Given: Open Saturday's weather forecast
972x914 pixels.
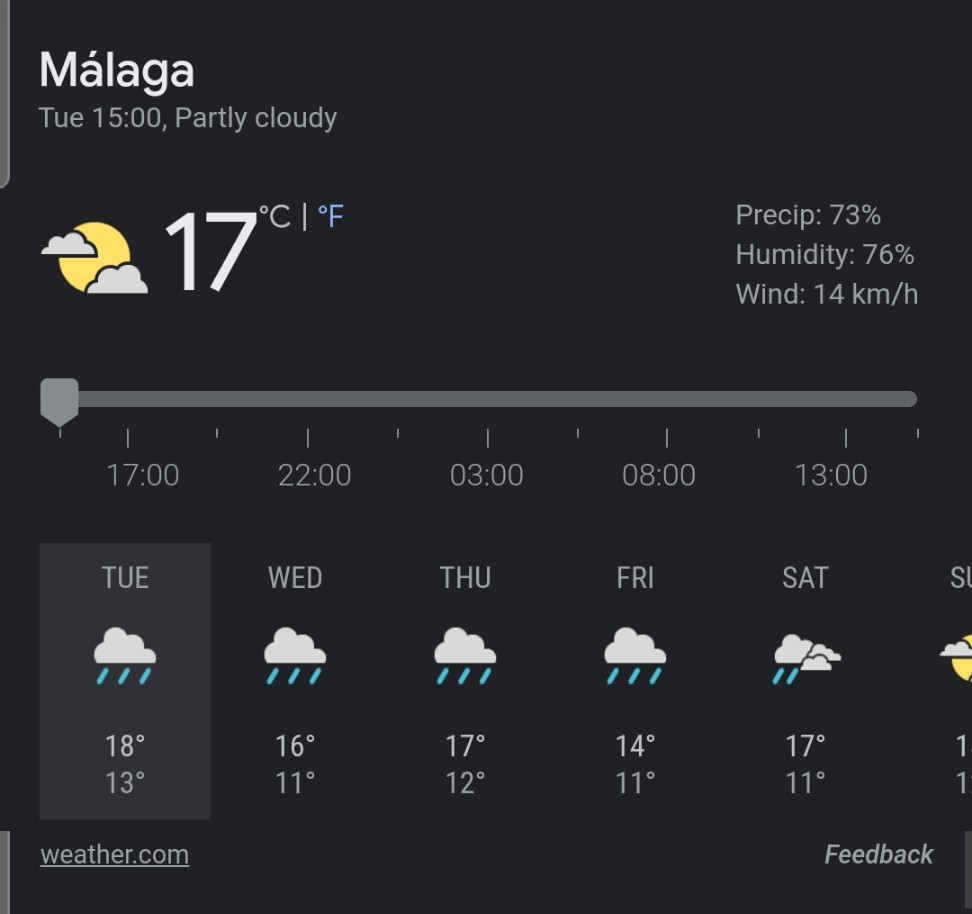Looking at the screenshot, I should pyautogui.click(x=805, y=680).
